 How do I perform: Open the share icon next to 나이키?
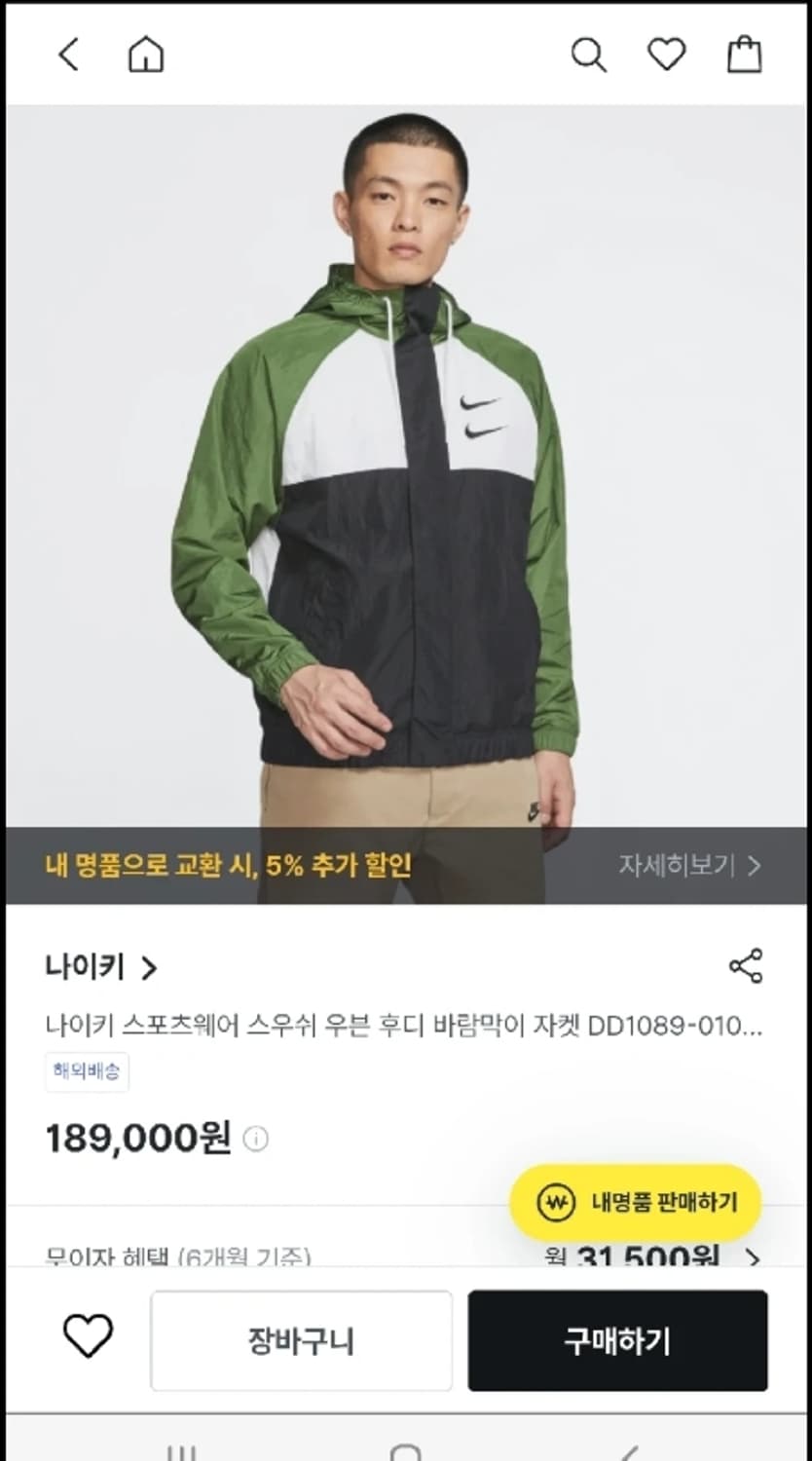point(745,966)
